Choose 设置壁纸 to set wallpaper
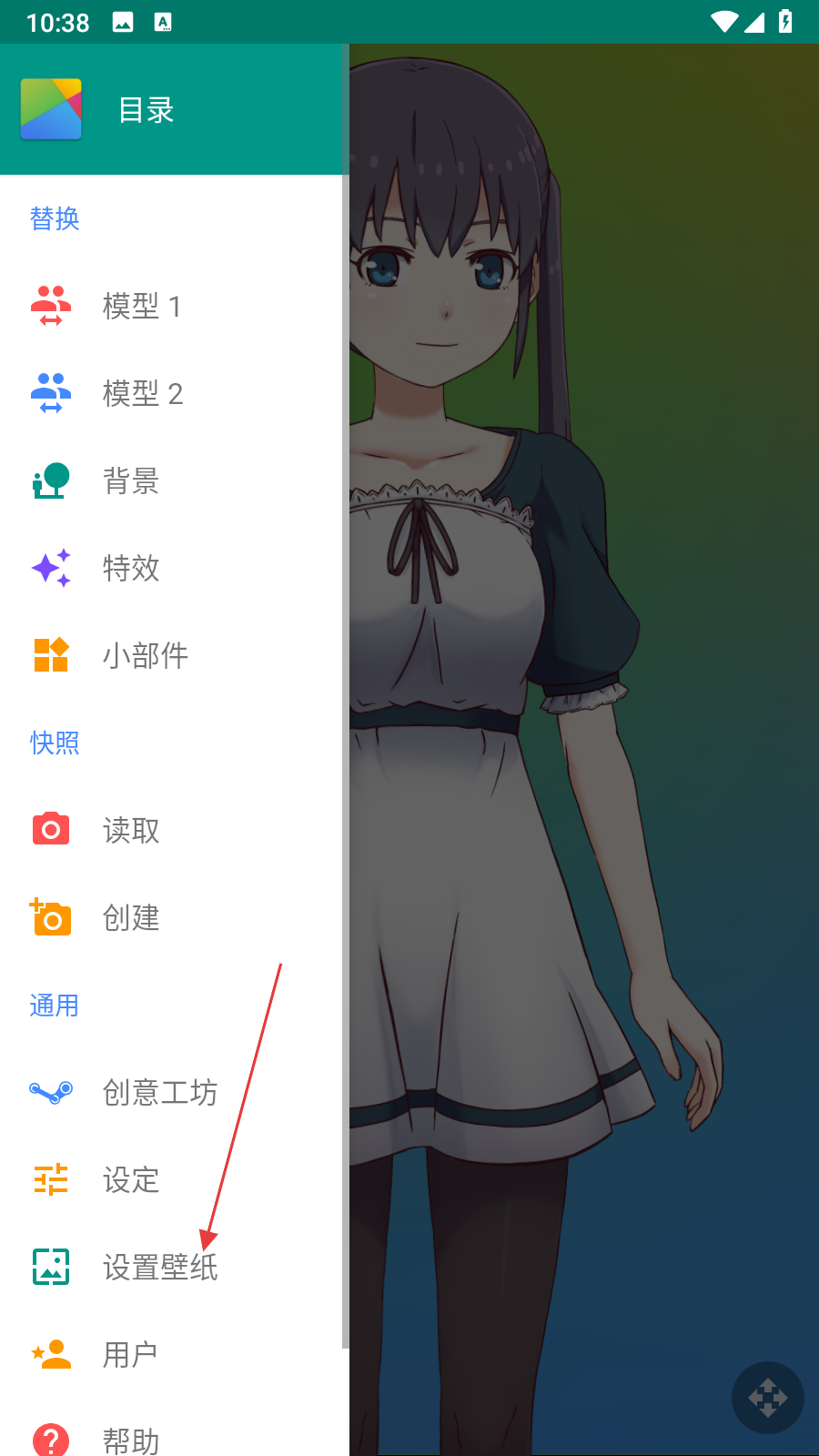The image size is (819, 1456). pyautogui.click(x=159, y=1268)
